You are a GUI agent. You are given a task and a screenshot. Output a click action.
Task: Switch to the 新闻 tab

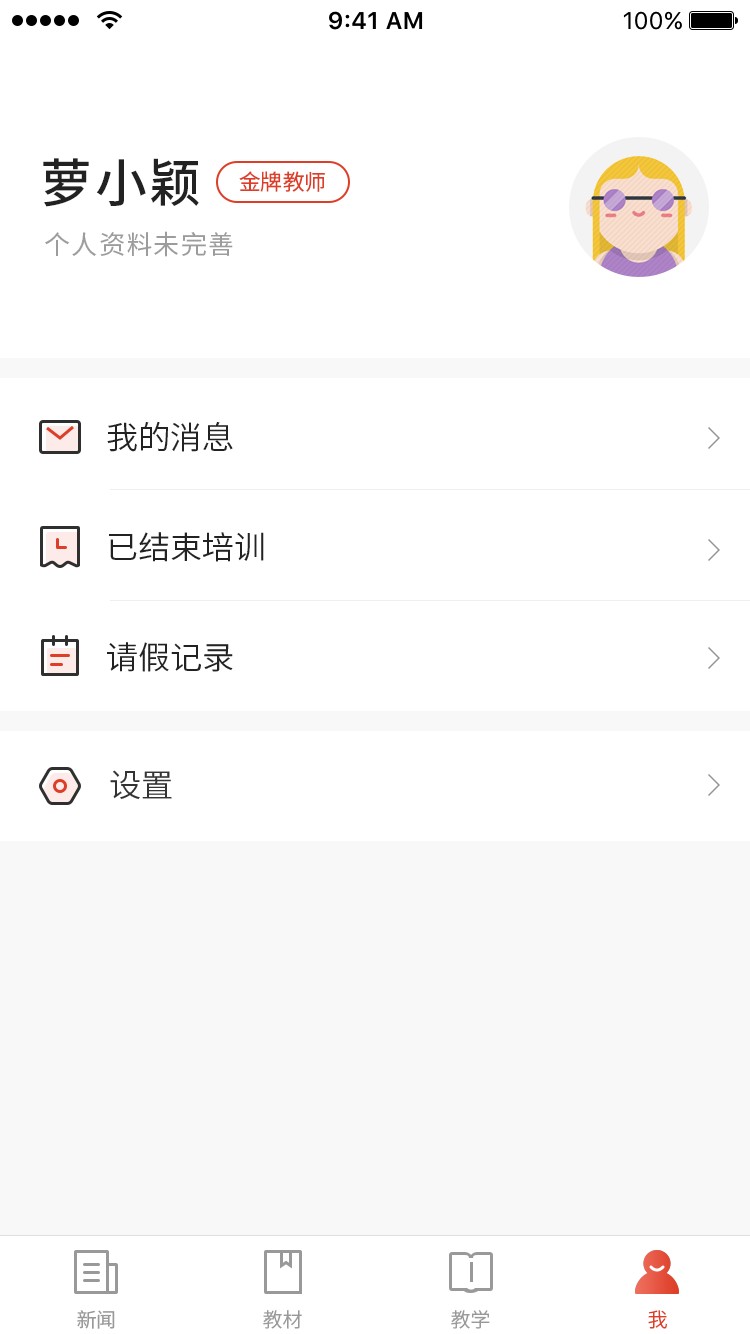coord(95,1288)
